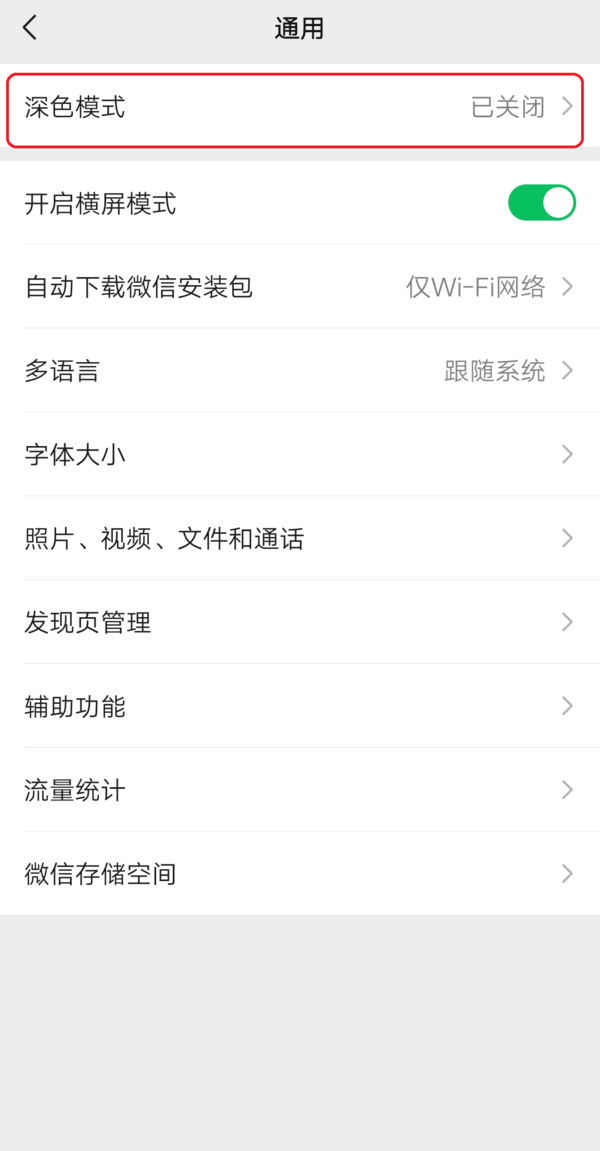Image resolution: width=600 pixels, height=1151 pixels.
Task: Open 发现页管理
Action: [300, 623]
